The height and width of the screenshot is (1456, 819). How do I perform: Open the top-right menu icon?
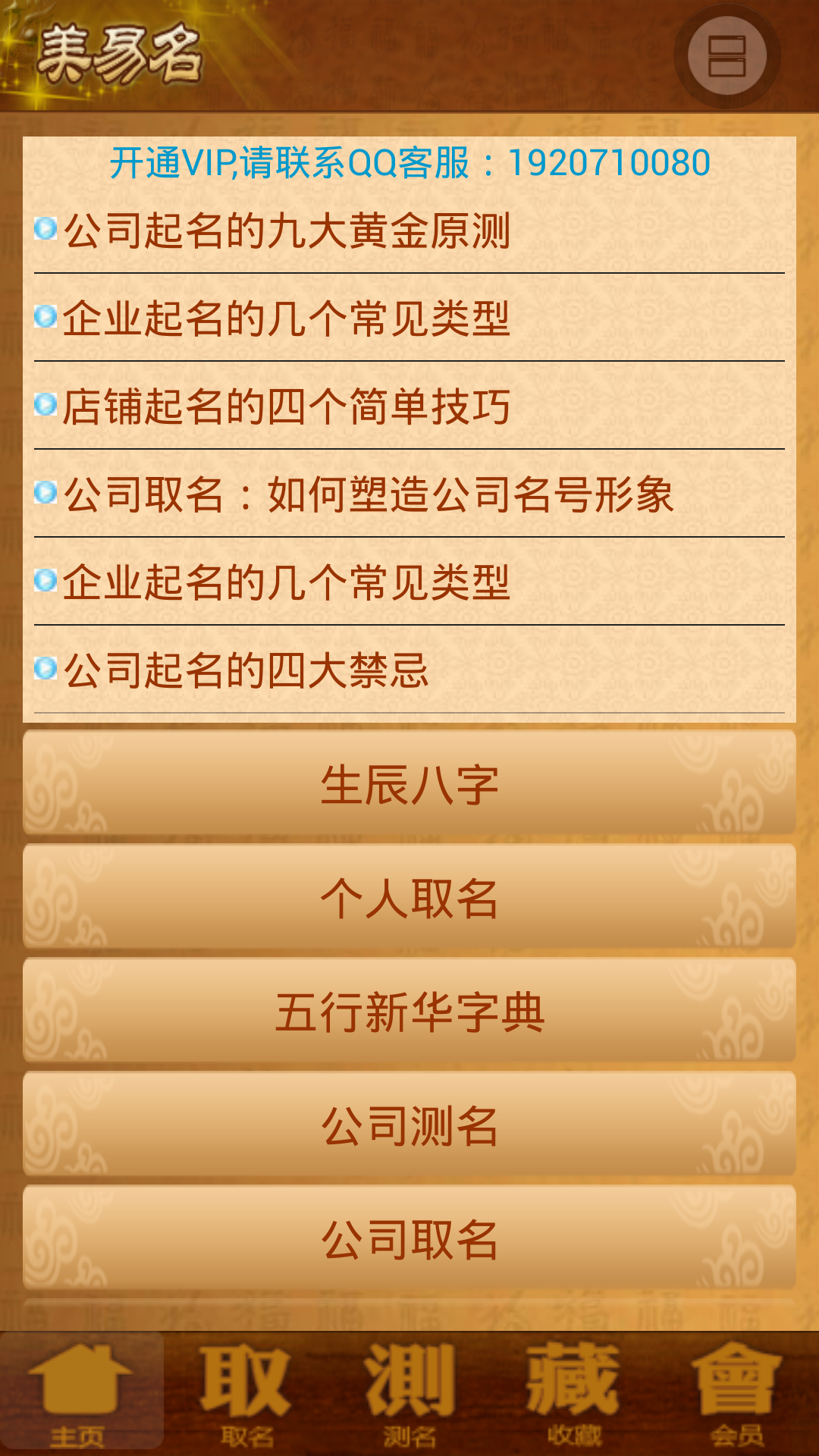[x=726, y=56]
